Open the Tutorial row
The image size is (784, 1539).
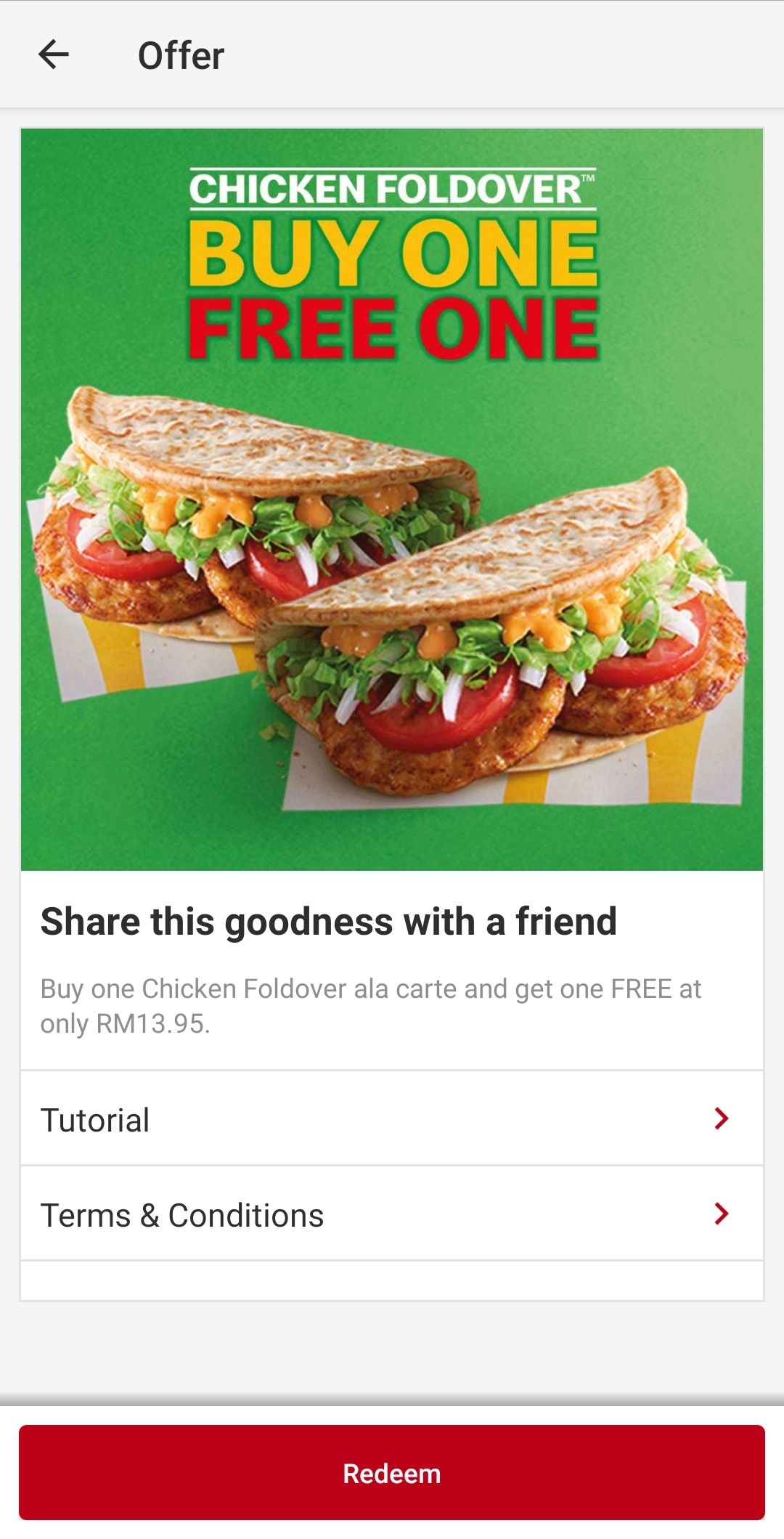point(392,1119)
